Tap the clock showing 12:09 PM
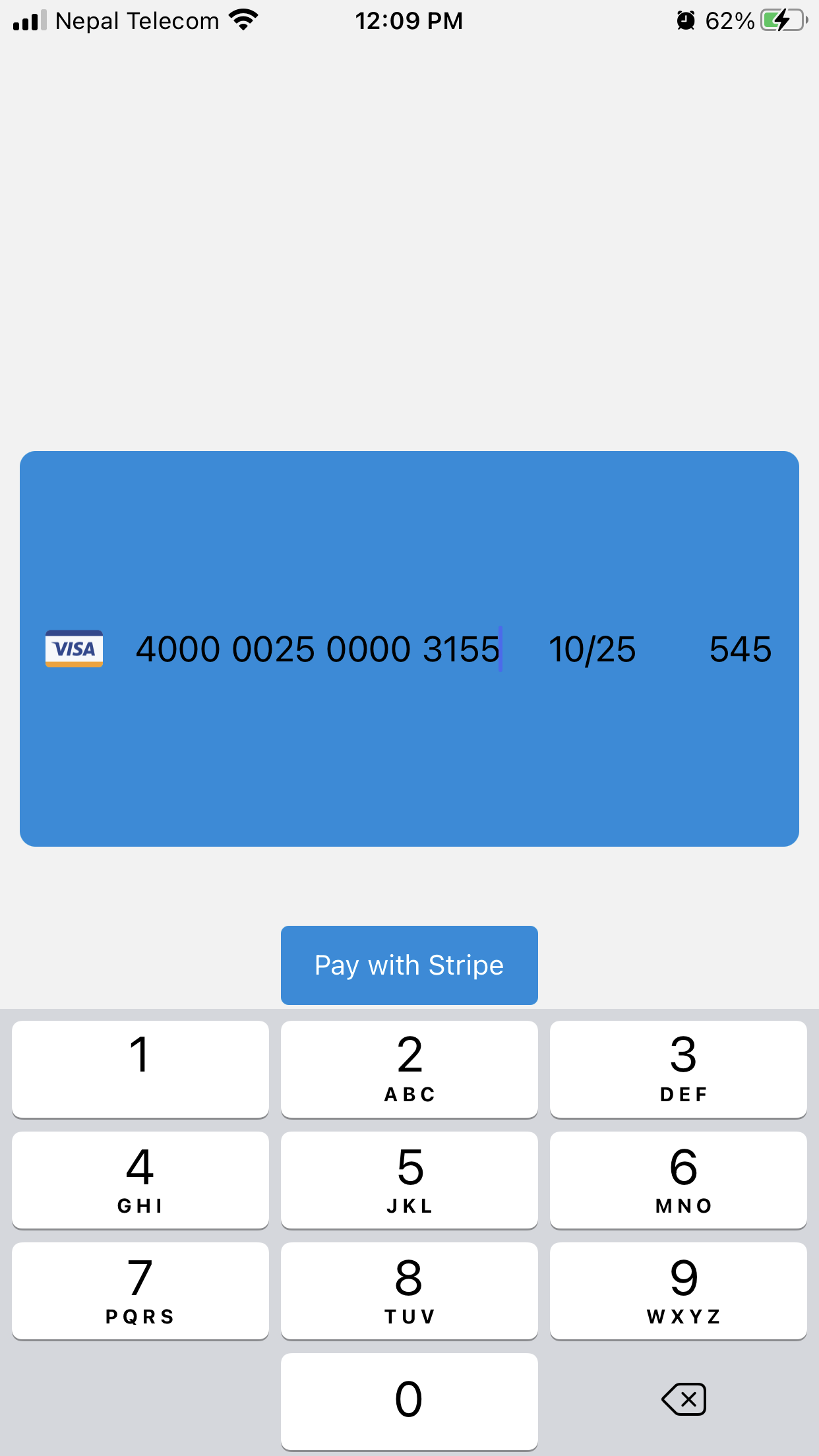The height and width of the screenshot is (1456, 819). (x=409, y=20)
